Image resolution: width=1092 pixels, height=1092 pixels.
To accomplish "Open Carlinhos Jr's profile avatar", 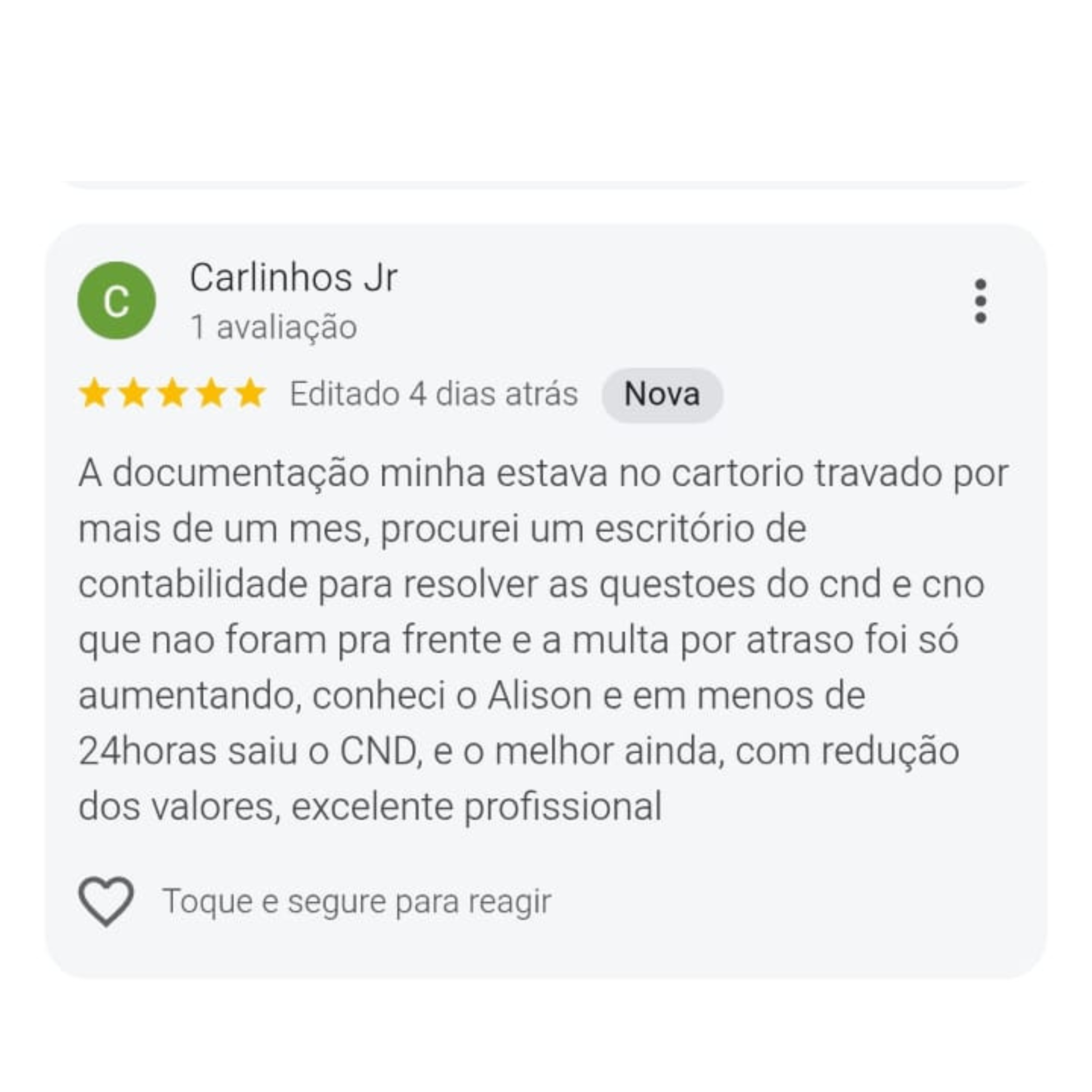I will [x=116, y=301].
